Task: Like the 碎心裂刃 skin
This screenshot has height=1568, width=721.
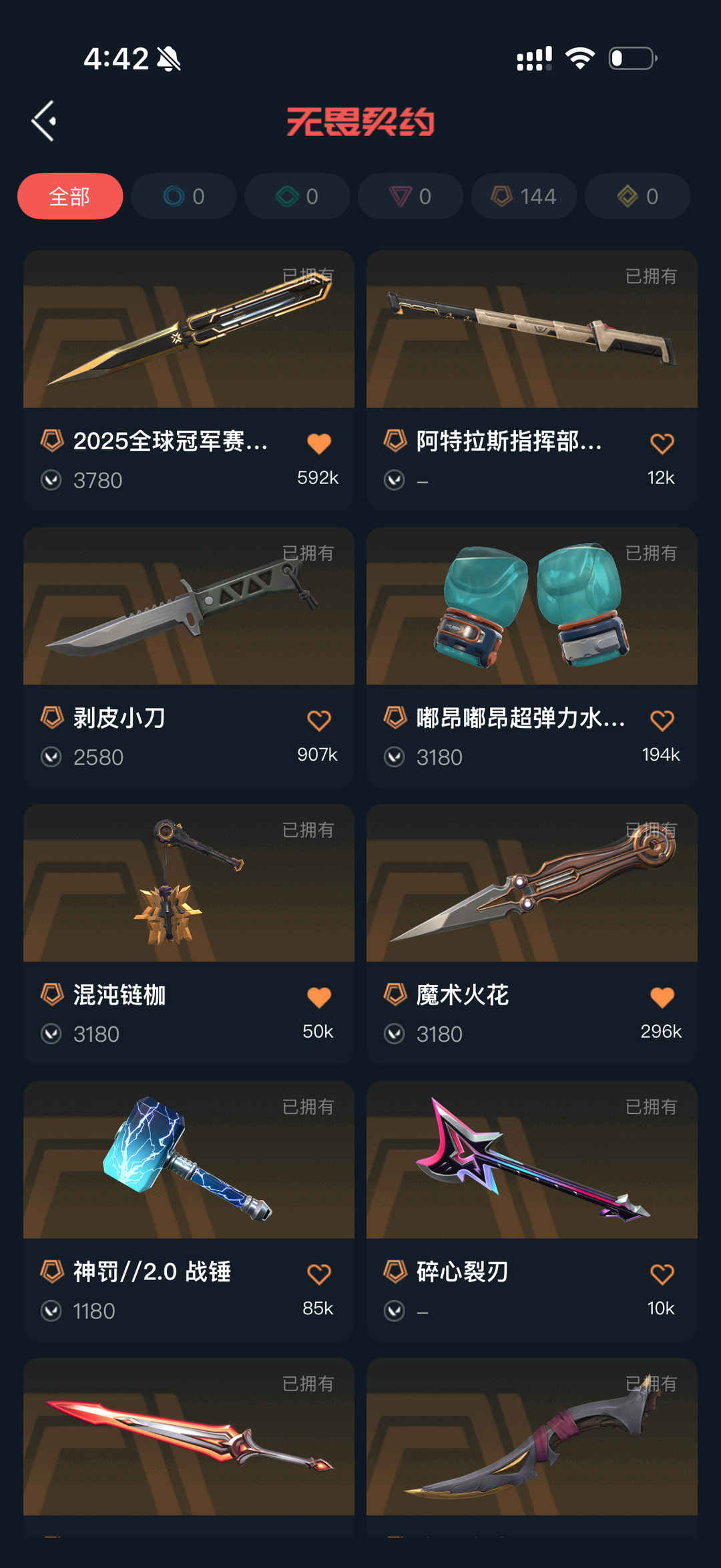Action: (x=662, y=1274)
